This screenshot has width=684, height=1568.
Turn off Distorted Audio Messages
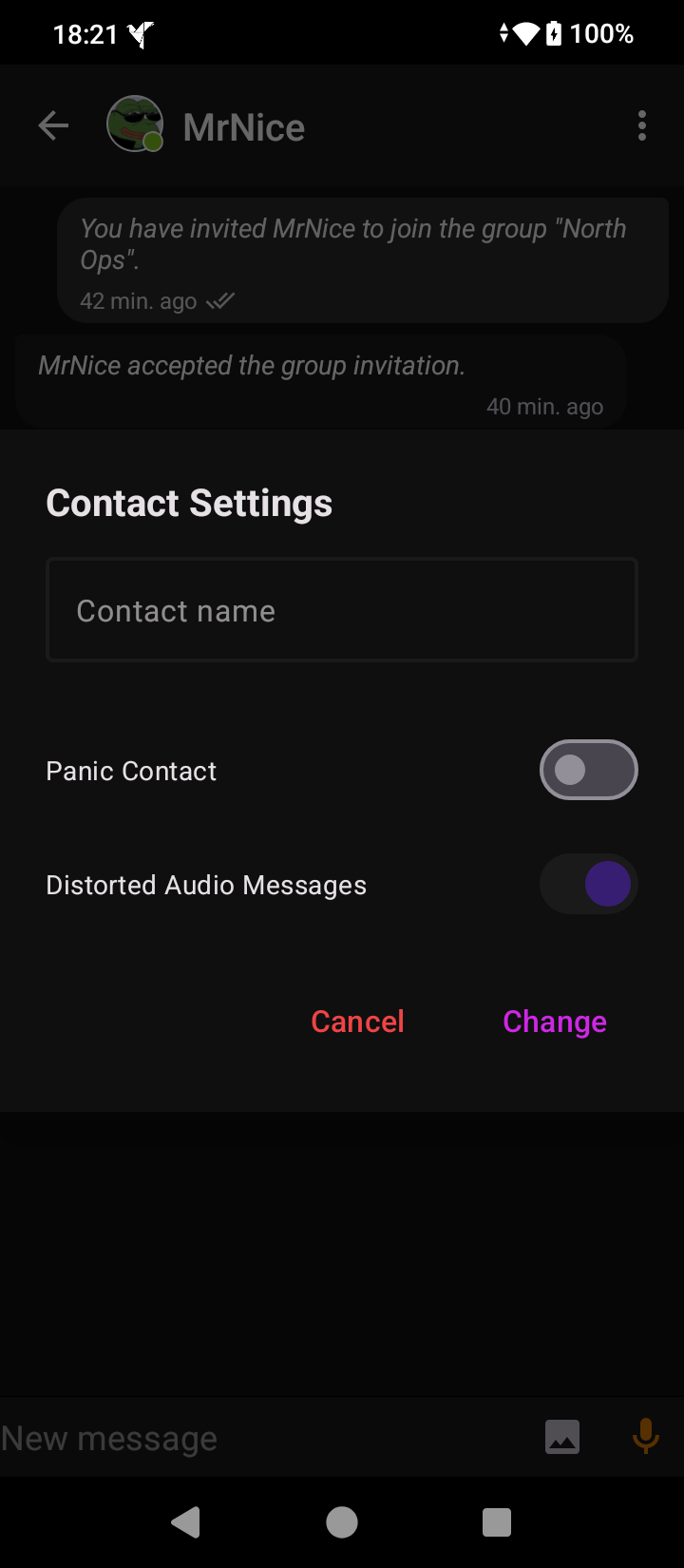[x=588, y=884]
